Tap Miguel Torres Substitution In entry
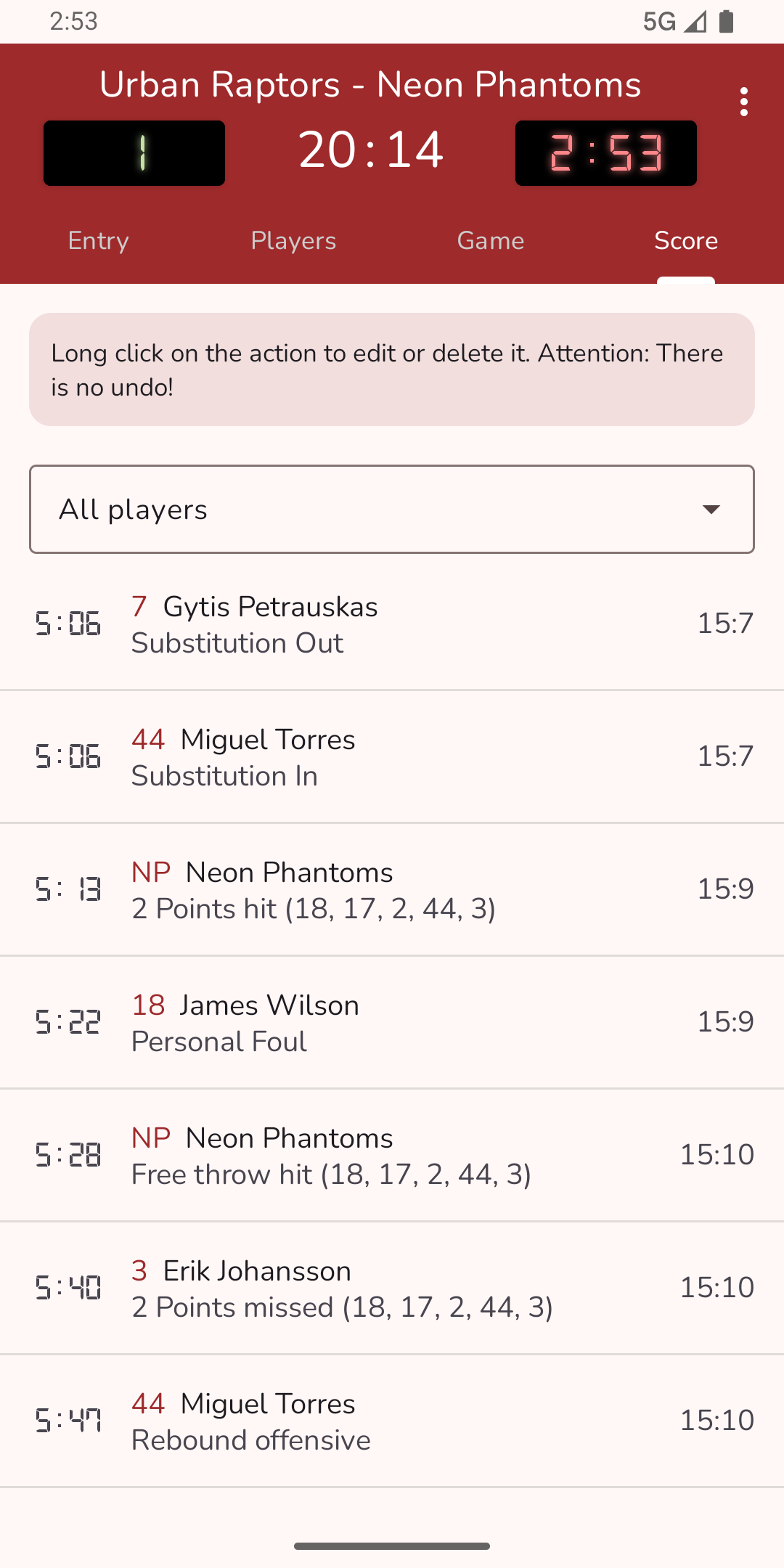784x1568 pixels. pos(392,757)
